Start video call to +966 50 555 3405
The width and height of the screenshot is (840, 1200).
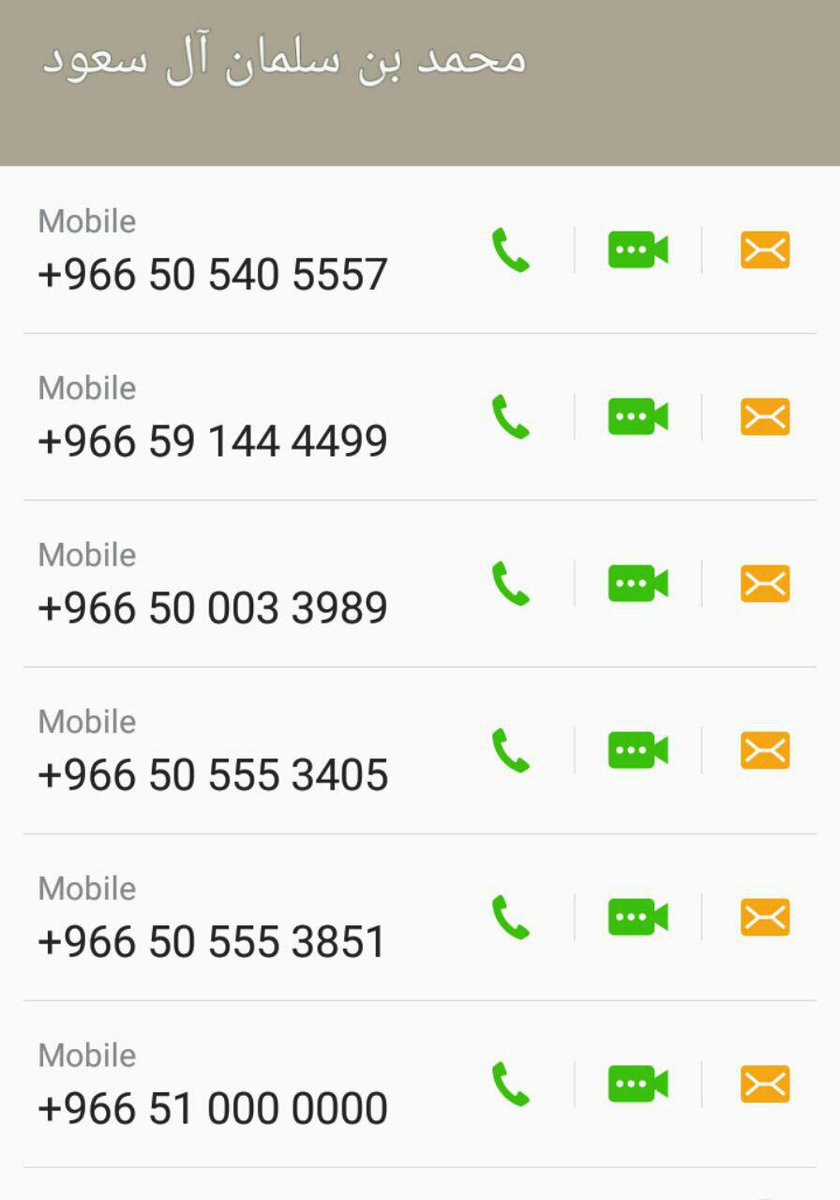click(638, 750)
